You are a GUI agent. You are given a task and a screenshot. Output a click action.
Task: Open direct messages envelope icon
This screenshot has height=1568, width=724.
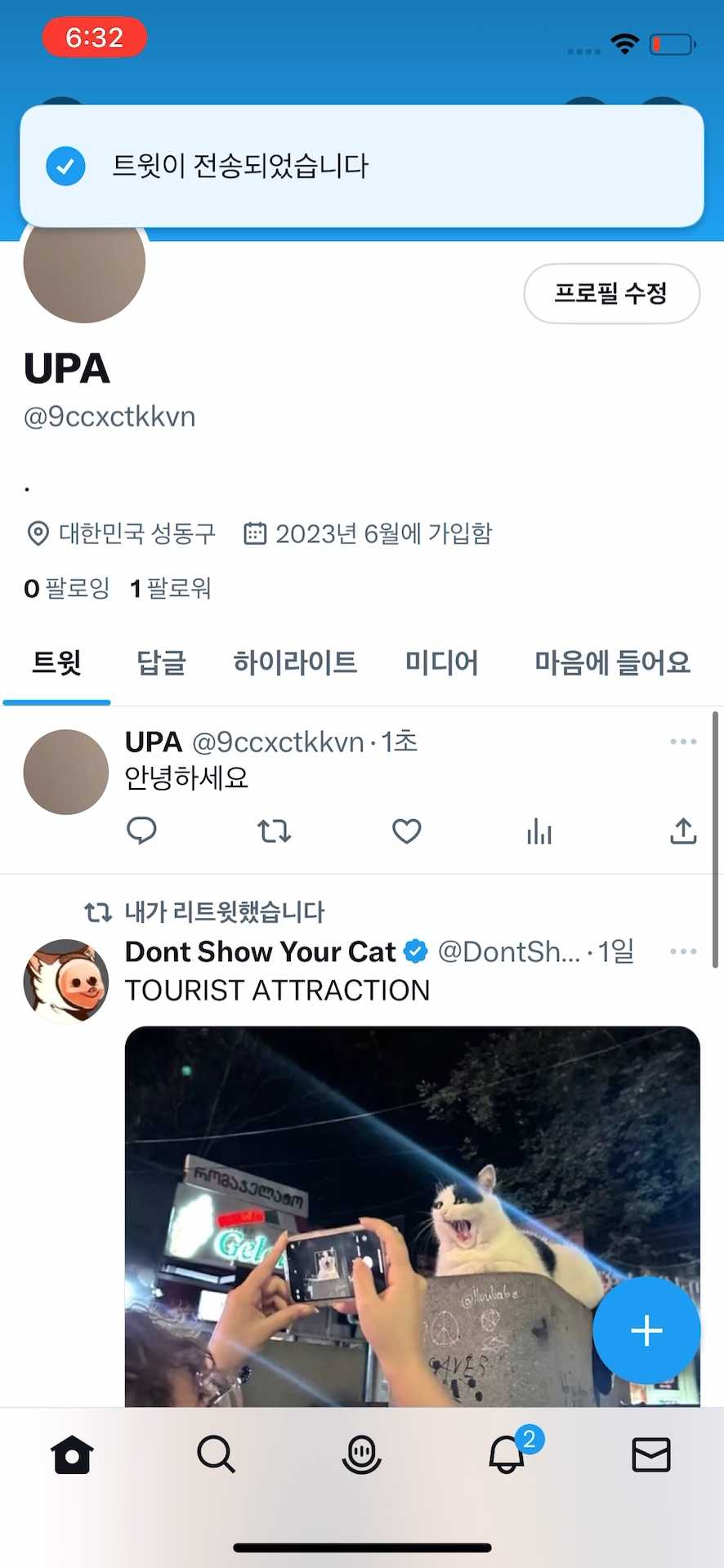pyautogui.click(x=651, y=1454)
